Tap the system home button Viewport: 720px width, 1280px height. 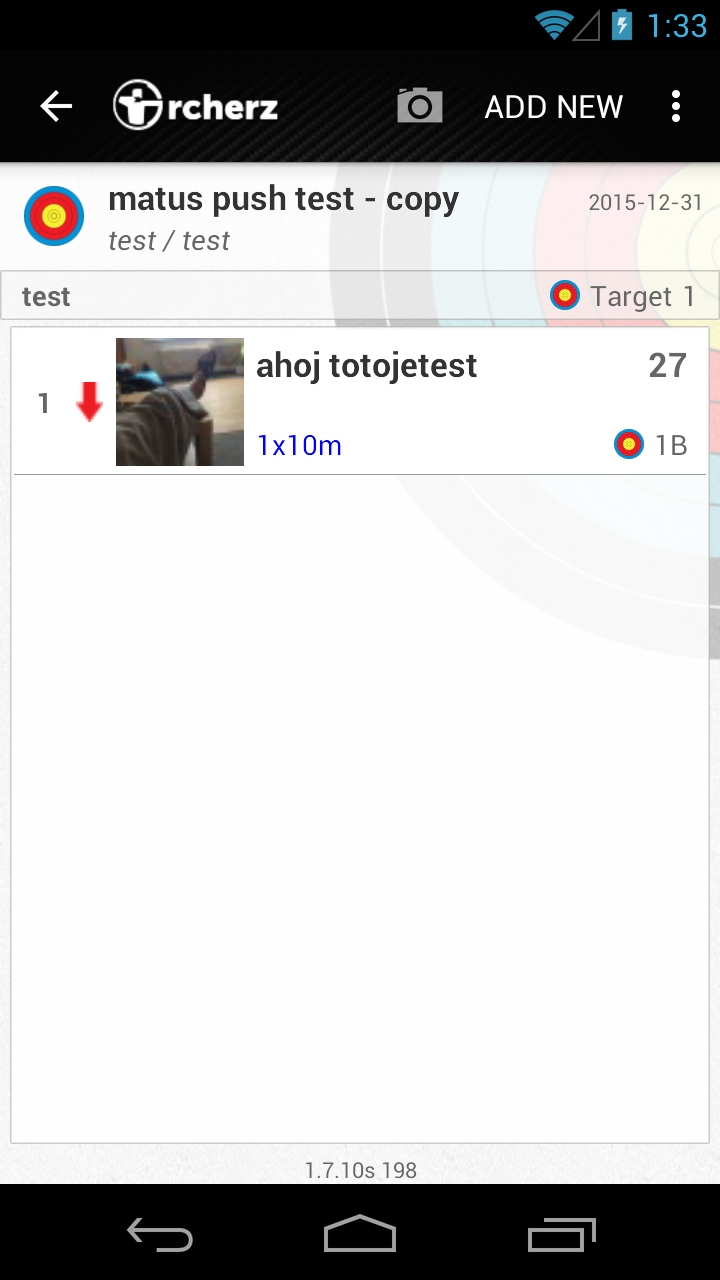click(x=360, y=1234)
